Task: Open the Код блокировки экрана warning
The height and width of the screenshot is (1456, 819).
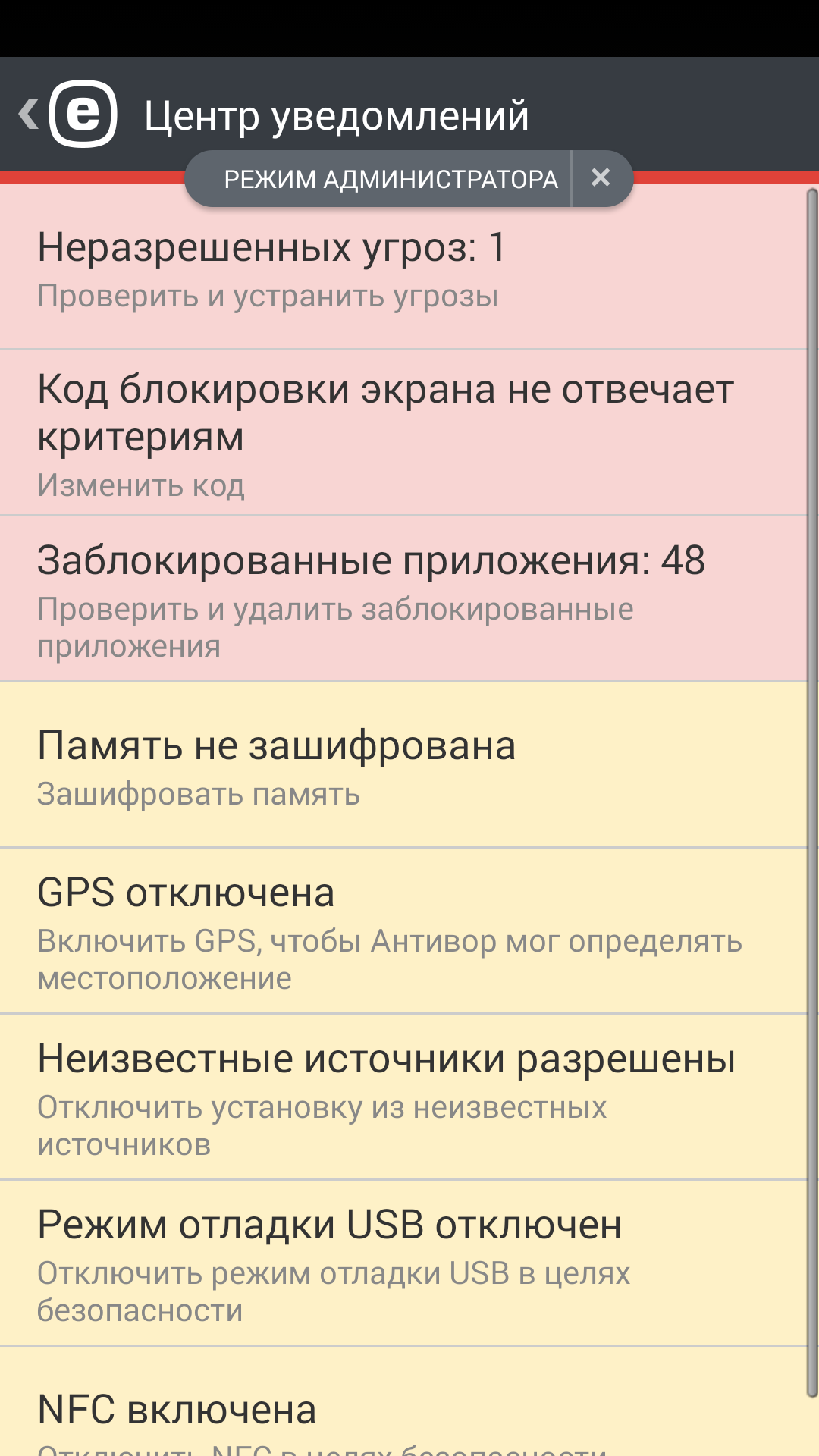Action: [x=402, y=434]
